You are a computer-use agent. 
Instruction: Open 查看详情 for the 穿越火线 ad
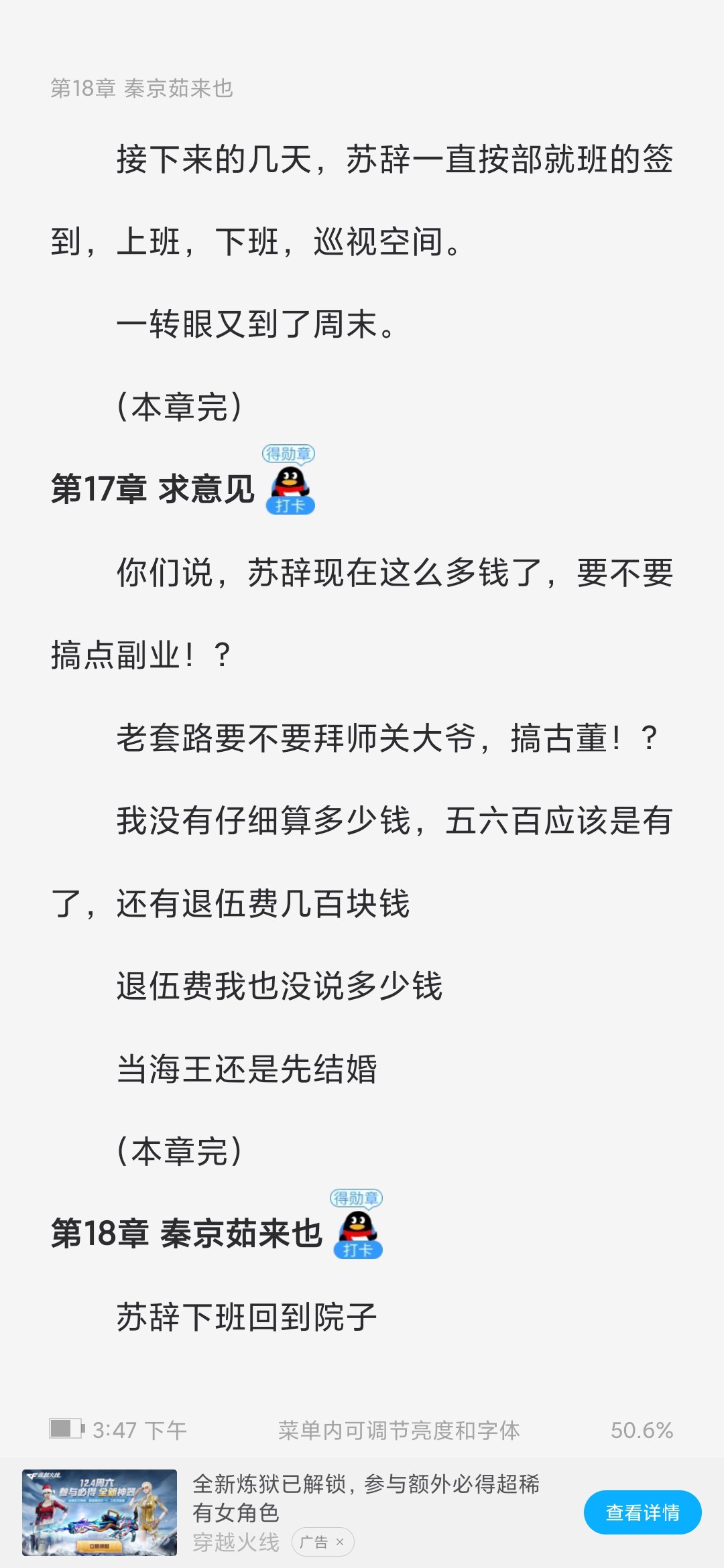(x=642, y=1512)
